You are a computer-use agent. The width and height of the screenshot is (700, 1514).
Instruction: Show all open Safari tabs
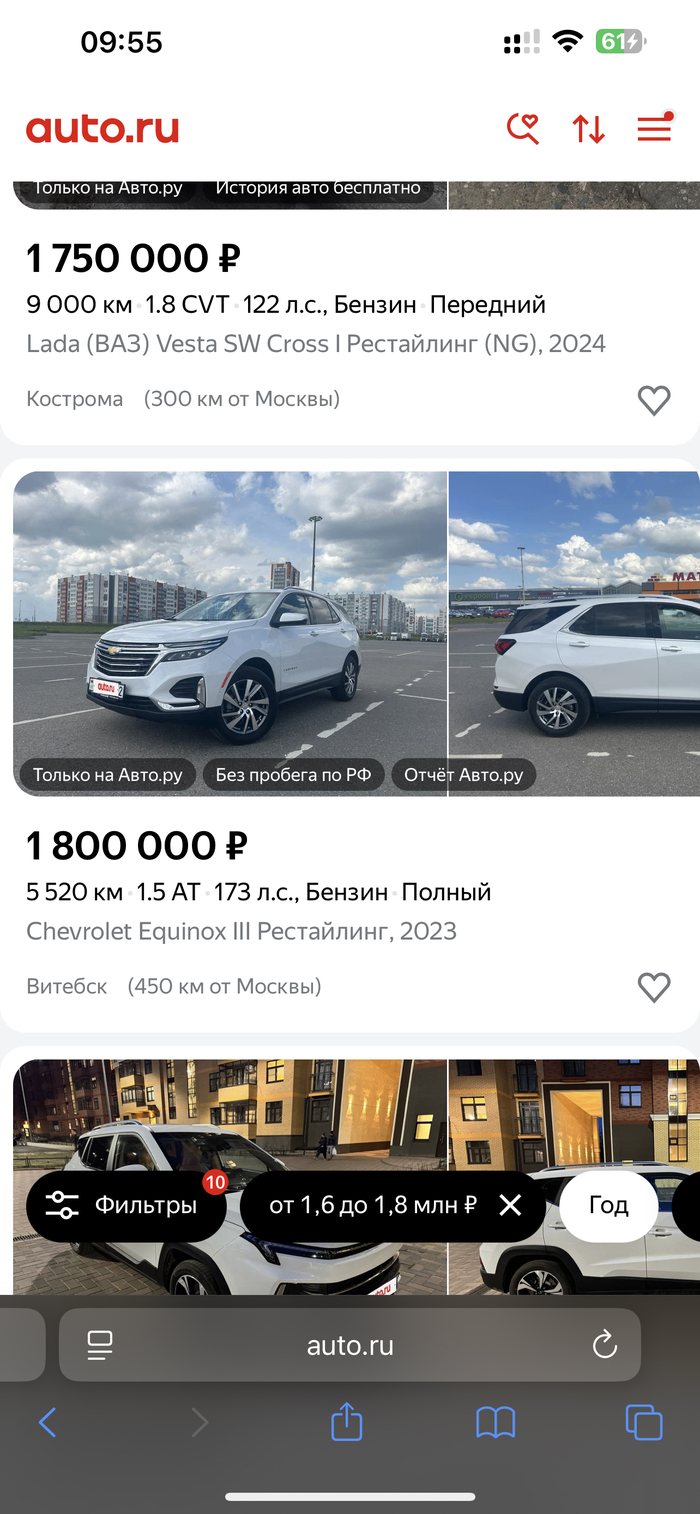point(643,1421)
